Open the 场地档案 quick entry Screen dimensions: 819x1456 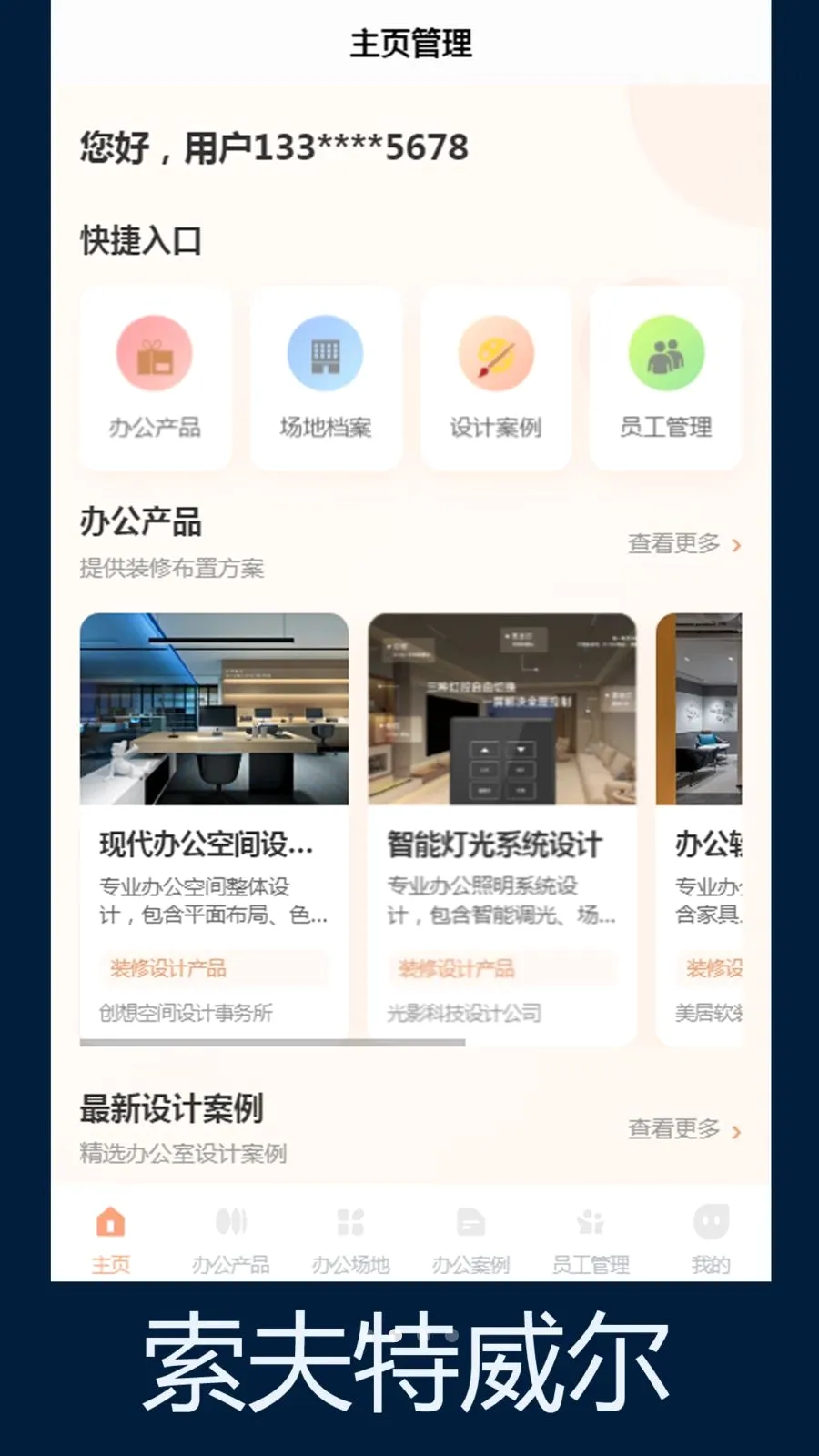325,379
